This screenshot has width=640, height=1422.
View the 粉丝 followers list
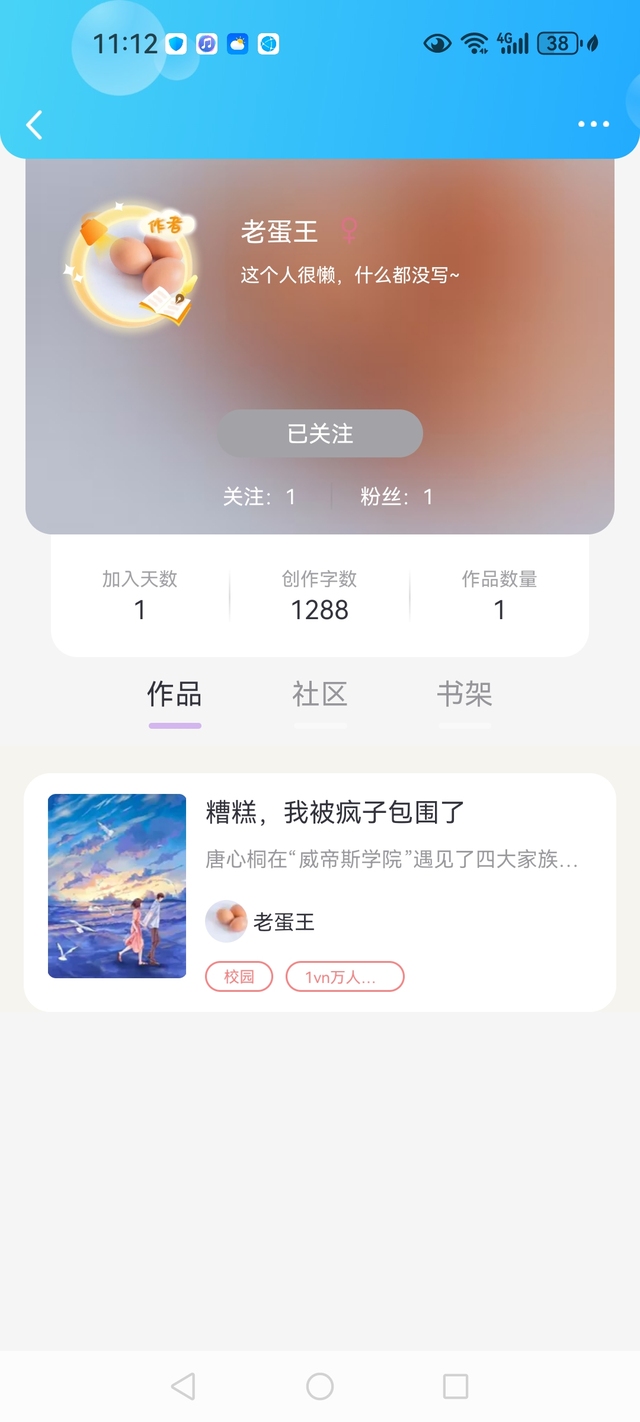397,497
